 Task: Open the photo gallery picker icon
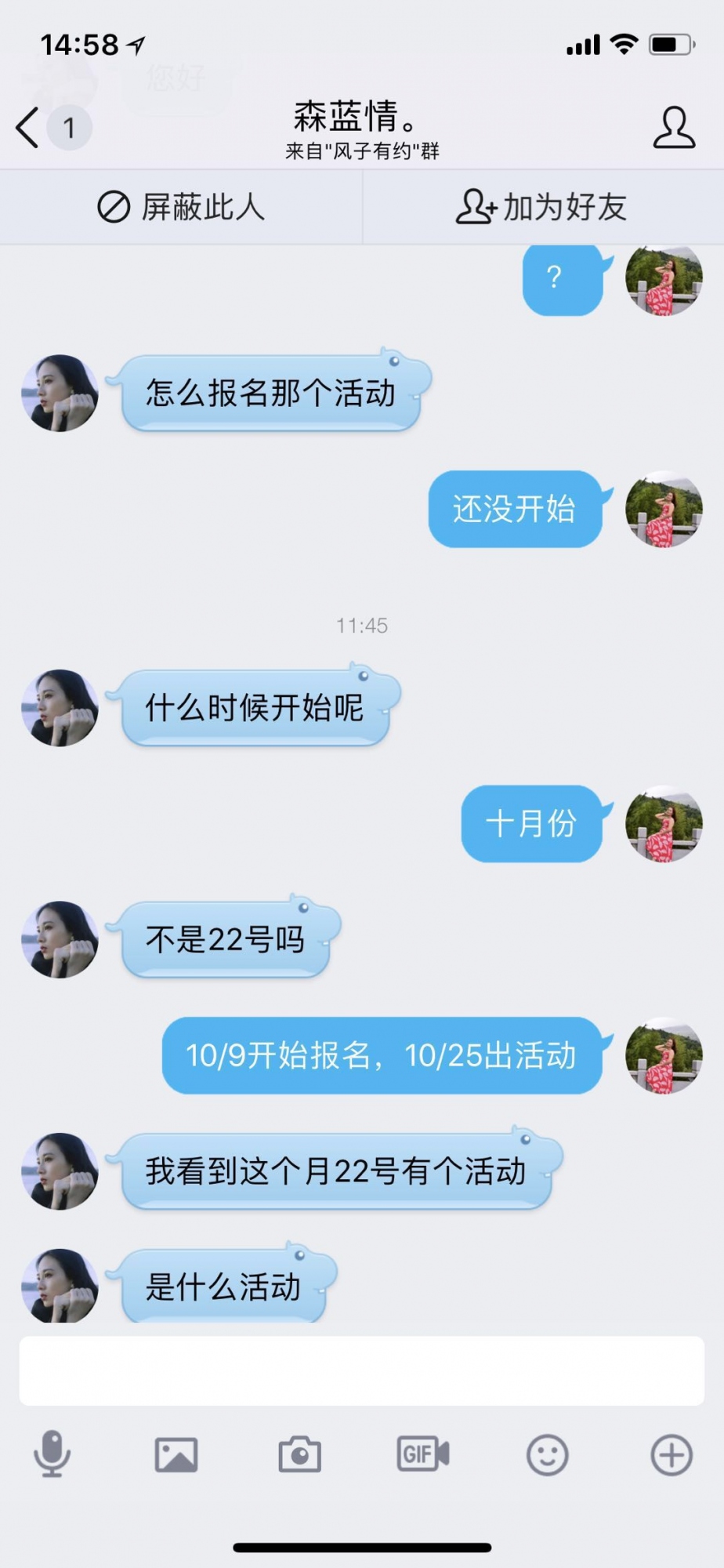(175, 1454)
